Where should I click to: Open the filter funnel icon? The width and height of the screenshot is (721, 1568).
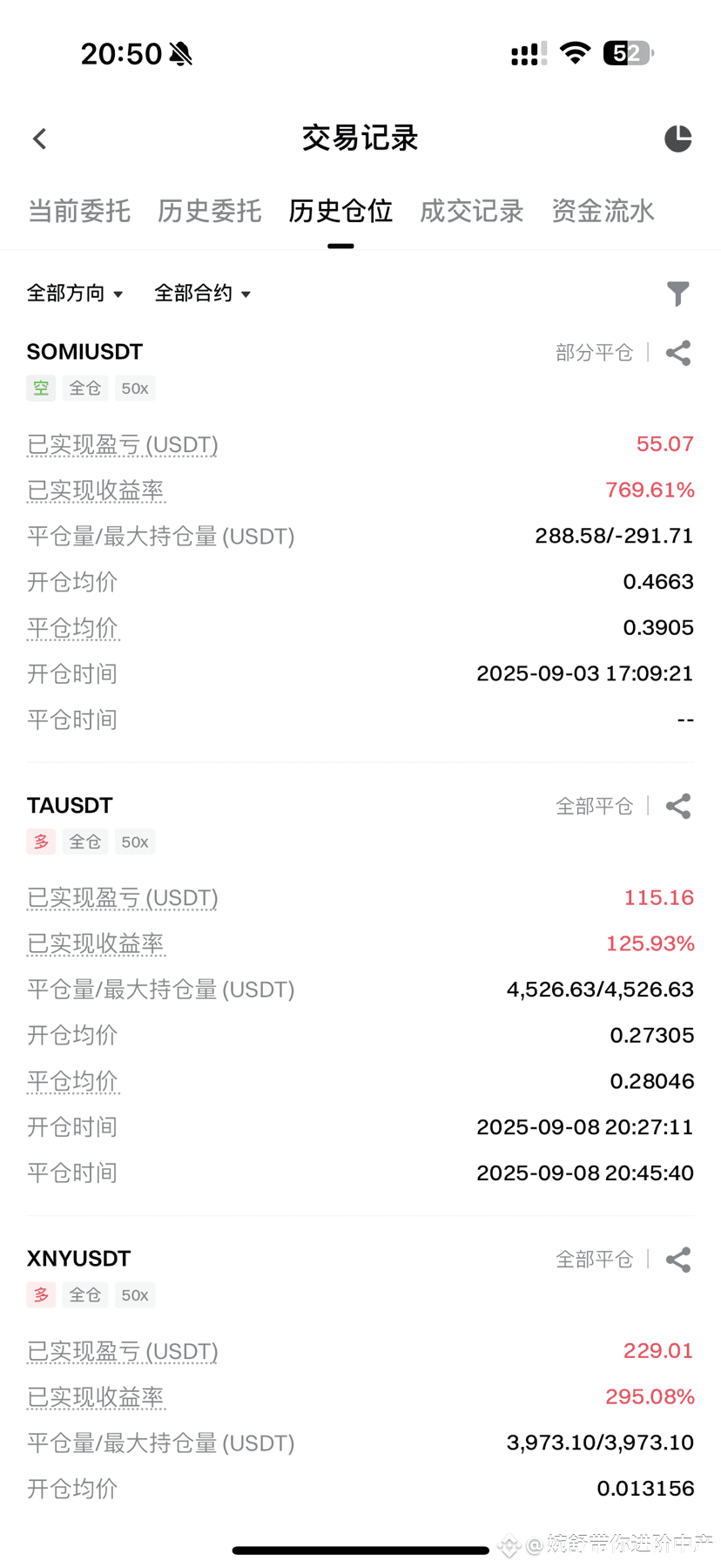tap(677, 294)
